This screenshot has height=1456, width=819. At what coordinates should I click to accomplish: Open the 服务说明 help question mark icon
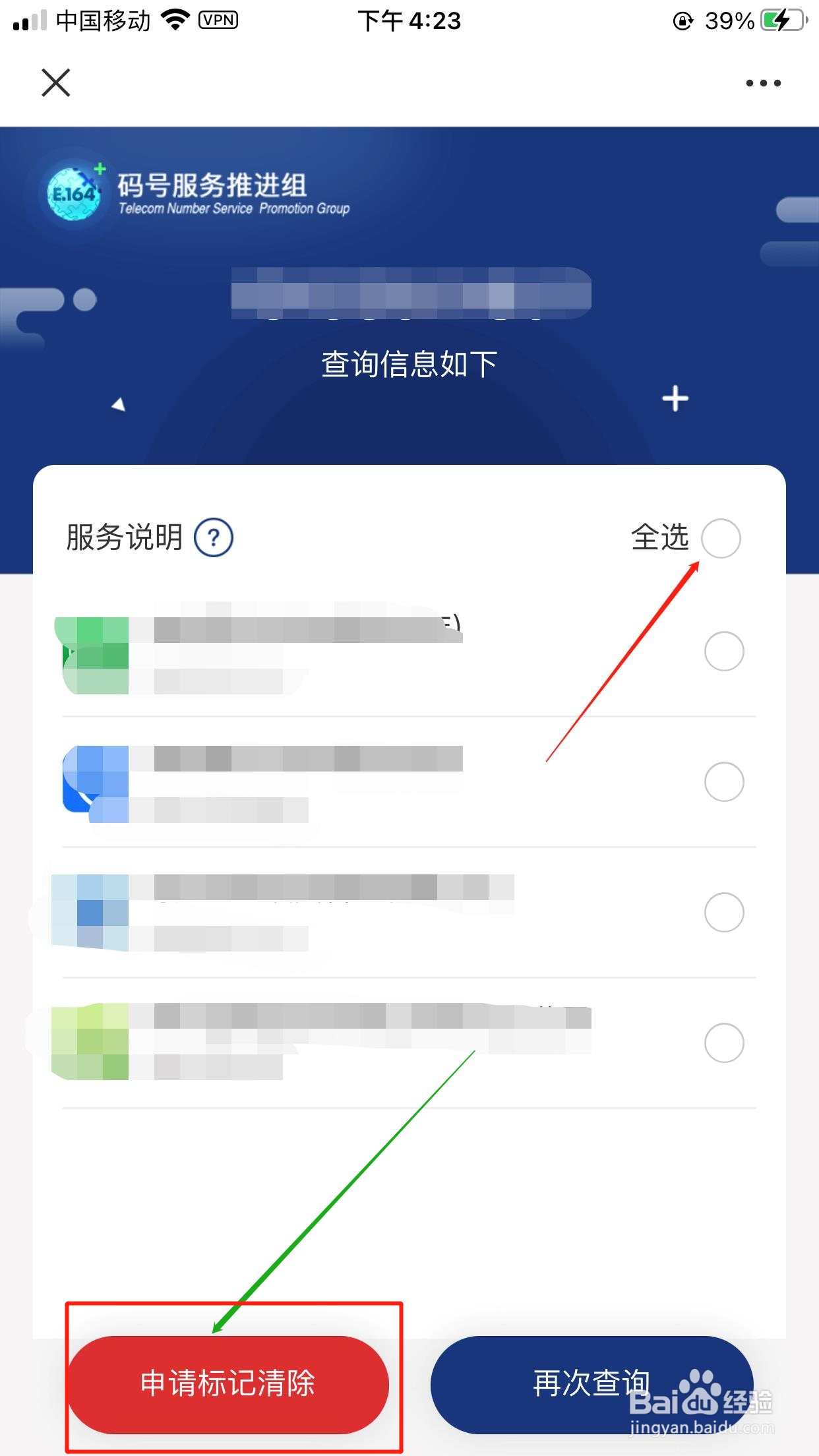coord(214,537)
